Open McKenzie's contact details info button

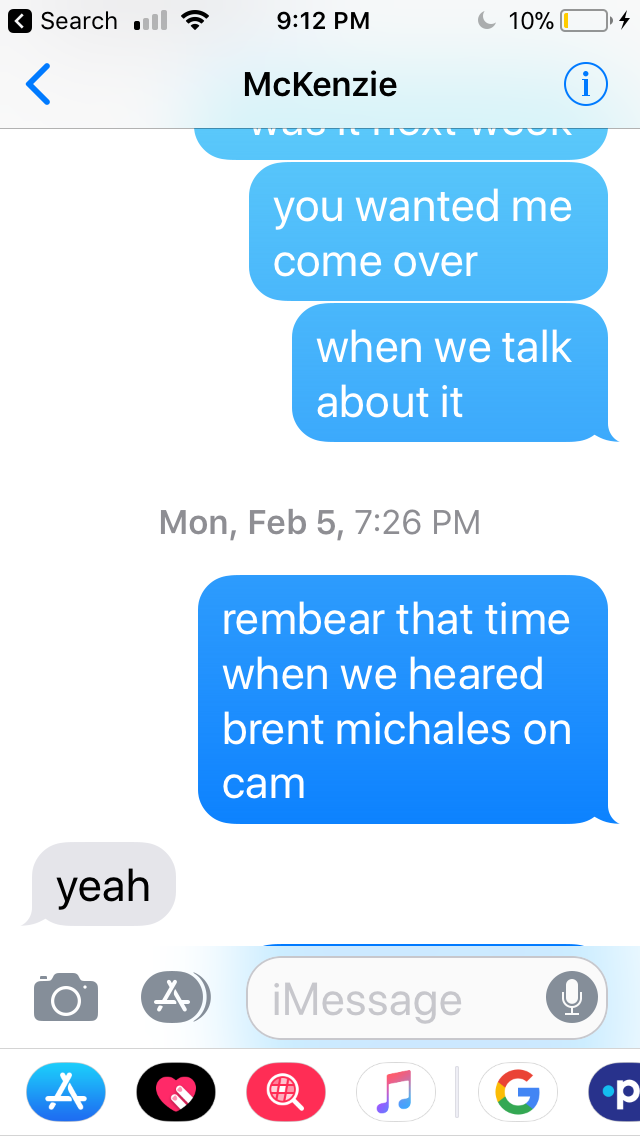pyautogui.click(x=586, y=85)
